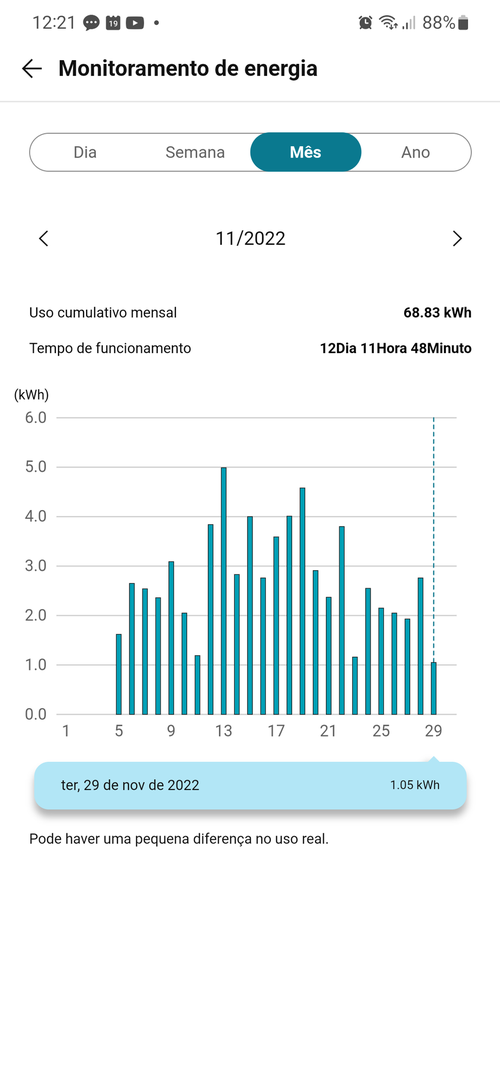The image size is (500, 1083).
Task: Go back from Monitoramento de energia
Action: tap(32, 68)
